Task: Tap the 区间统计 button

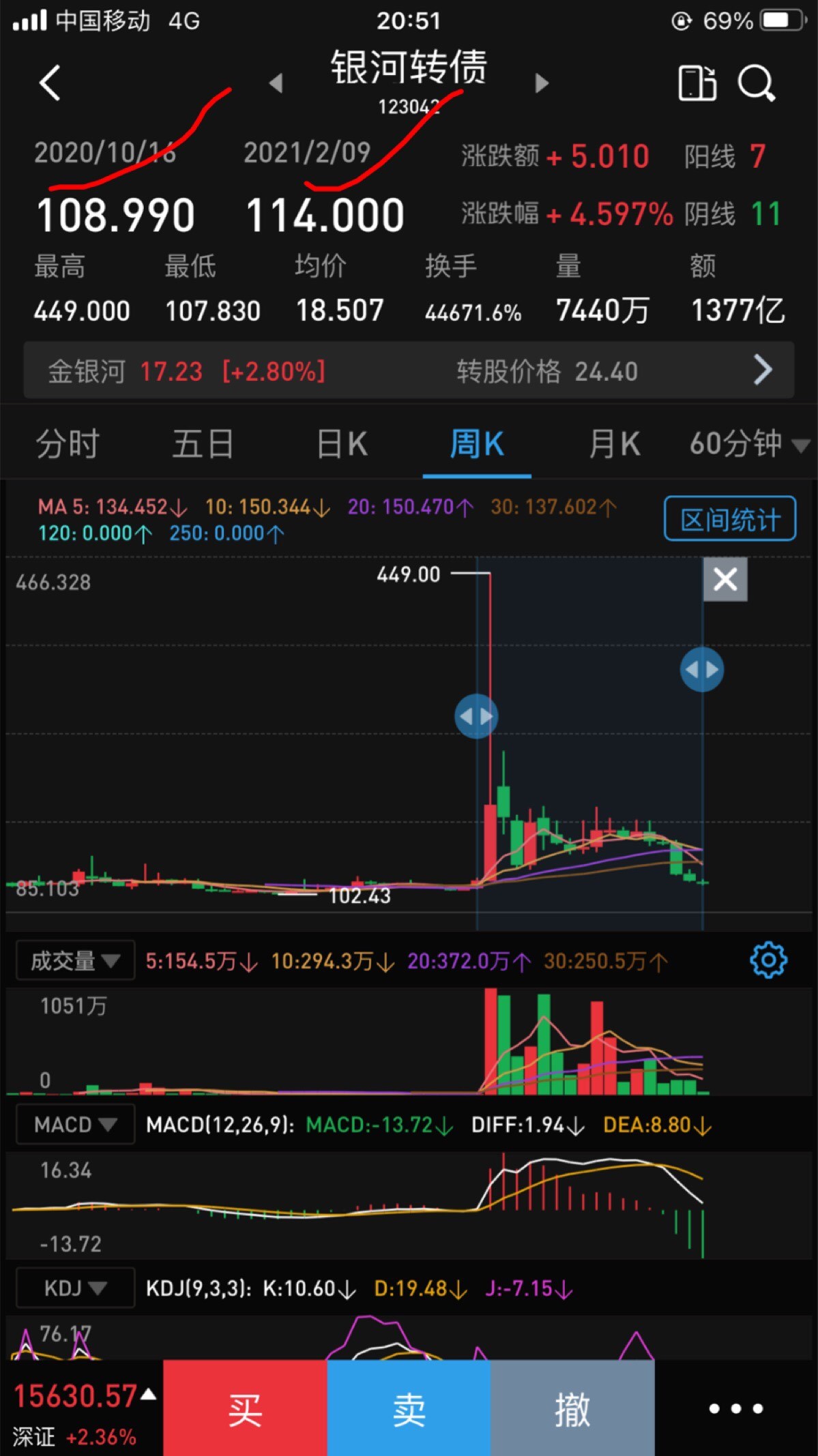Action: coord(729,519)
